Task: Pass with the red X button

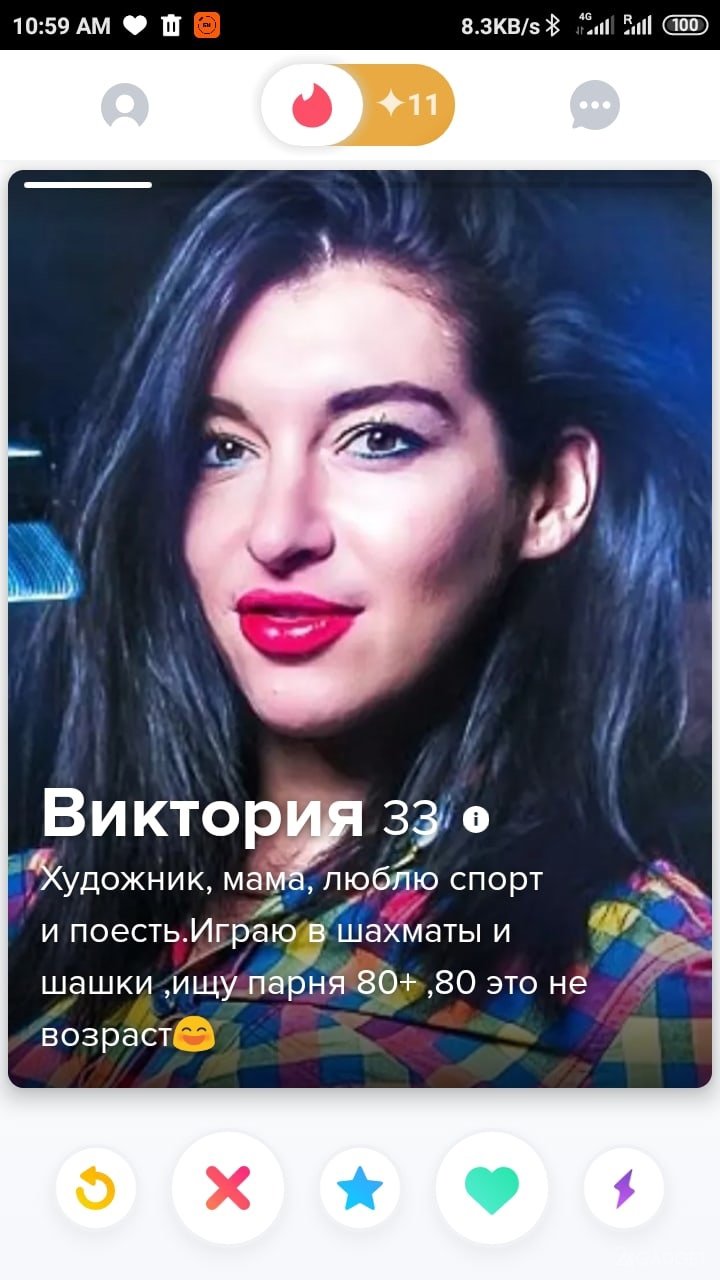Action: [x=228, y=1189]
